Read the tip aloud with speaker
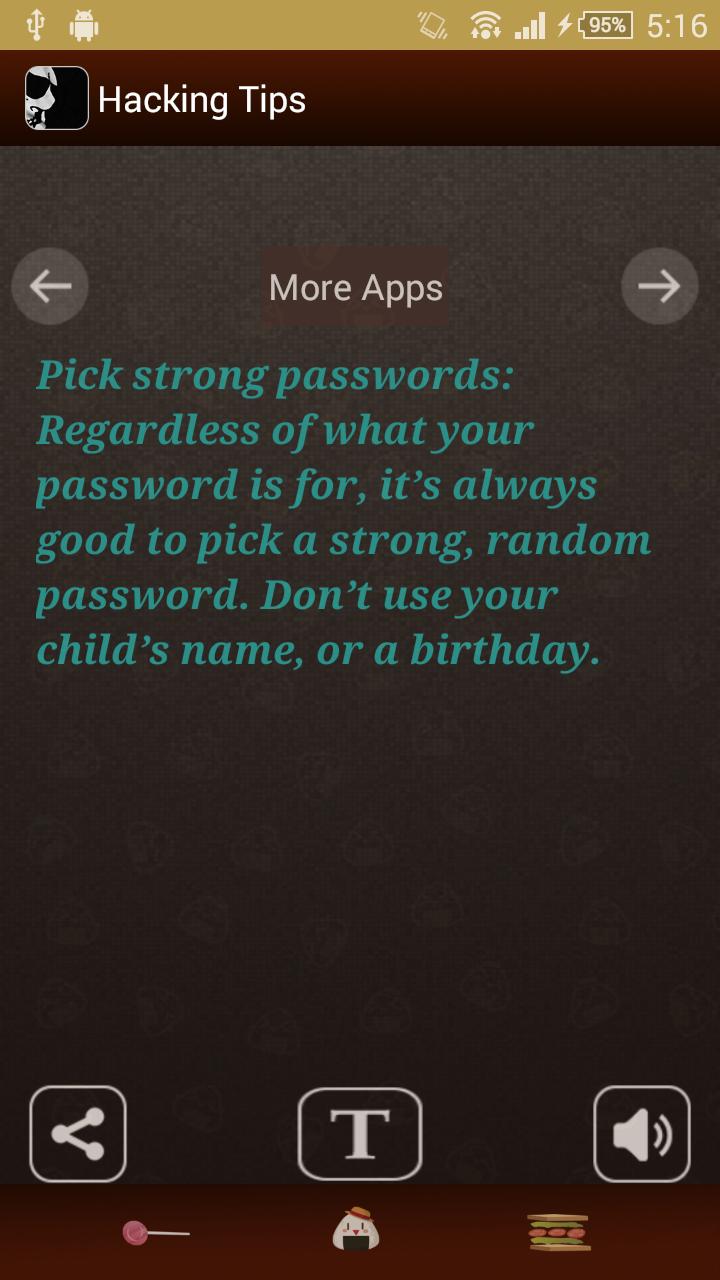 641,1134
